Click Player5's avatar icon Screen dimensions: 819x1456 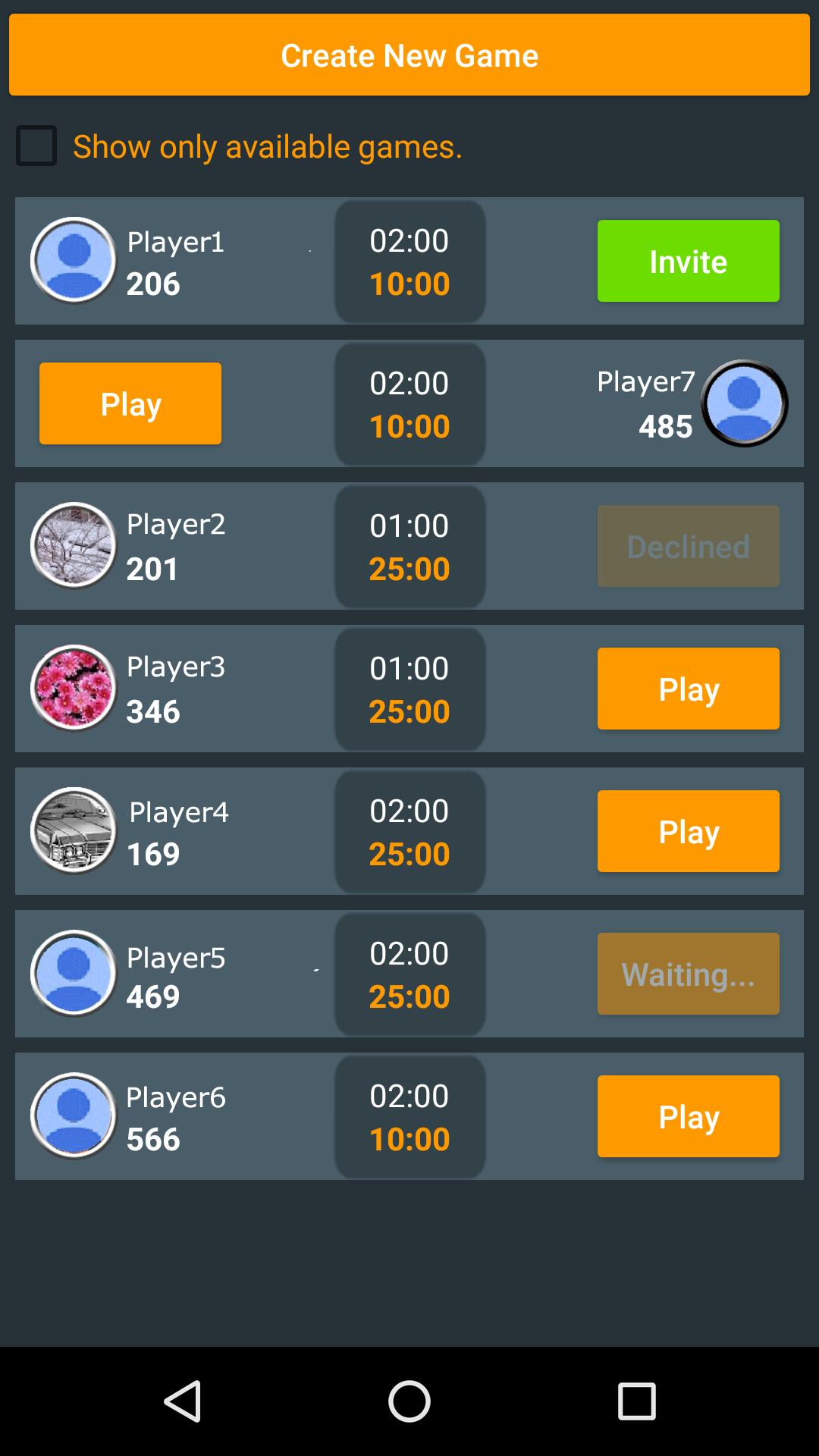point(74,974)
